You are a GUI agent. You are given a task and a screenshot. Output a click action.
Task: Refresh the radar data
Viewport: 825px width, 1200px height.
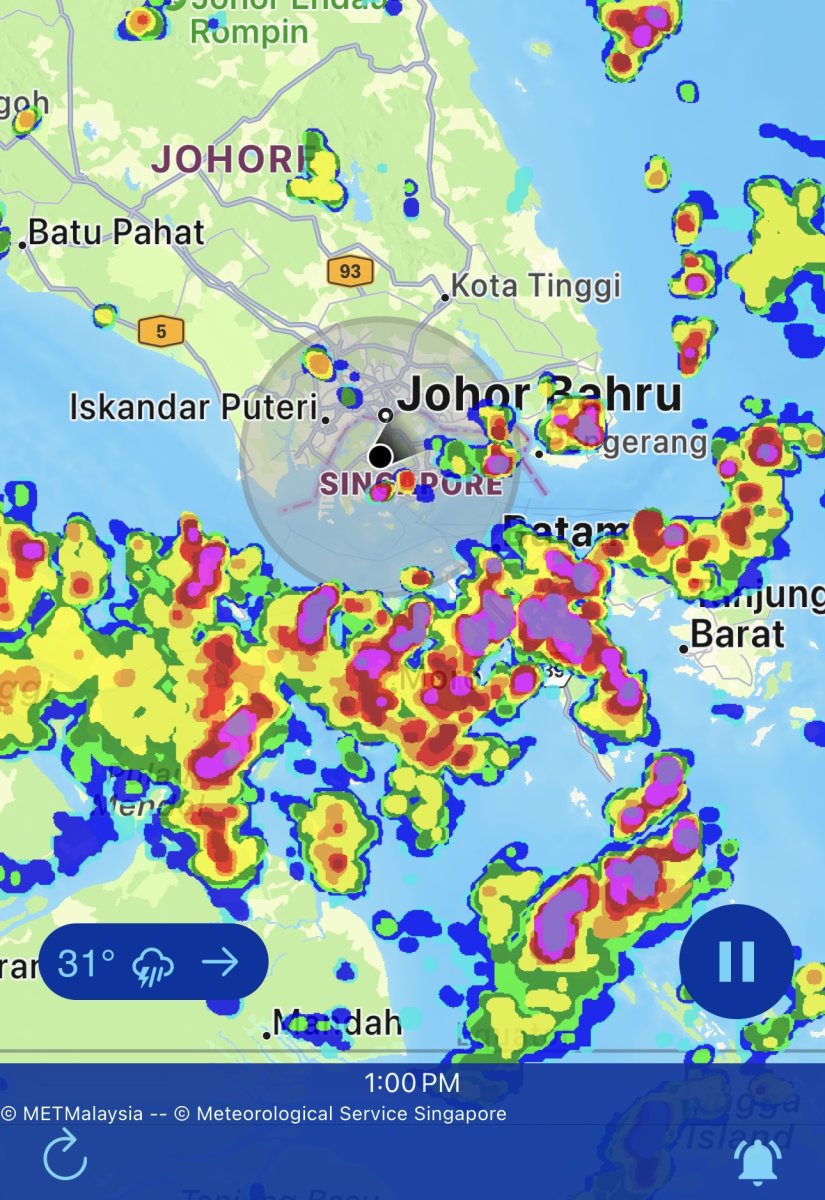65,1157
